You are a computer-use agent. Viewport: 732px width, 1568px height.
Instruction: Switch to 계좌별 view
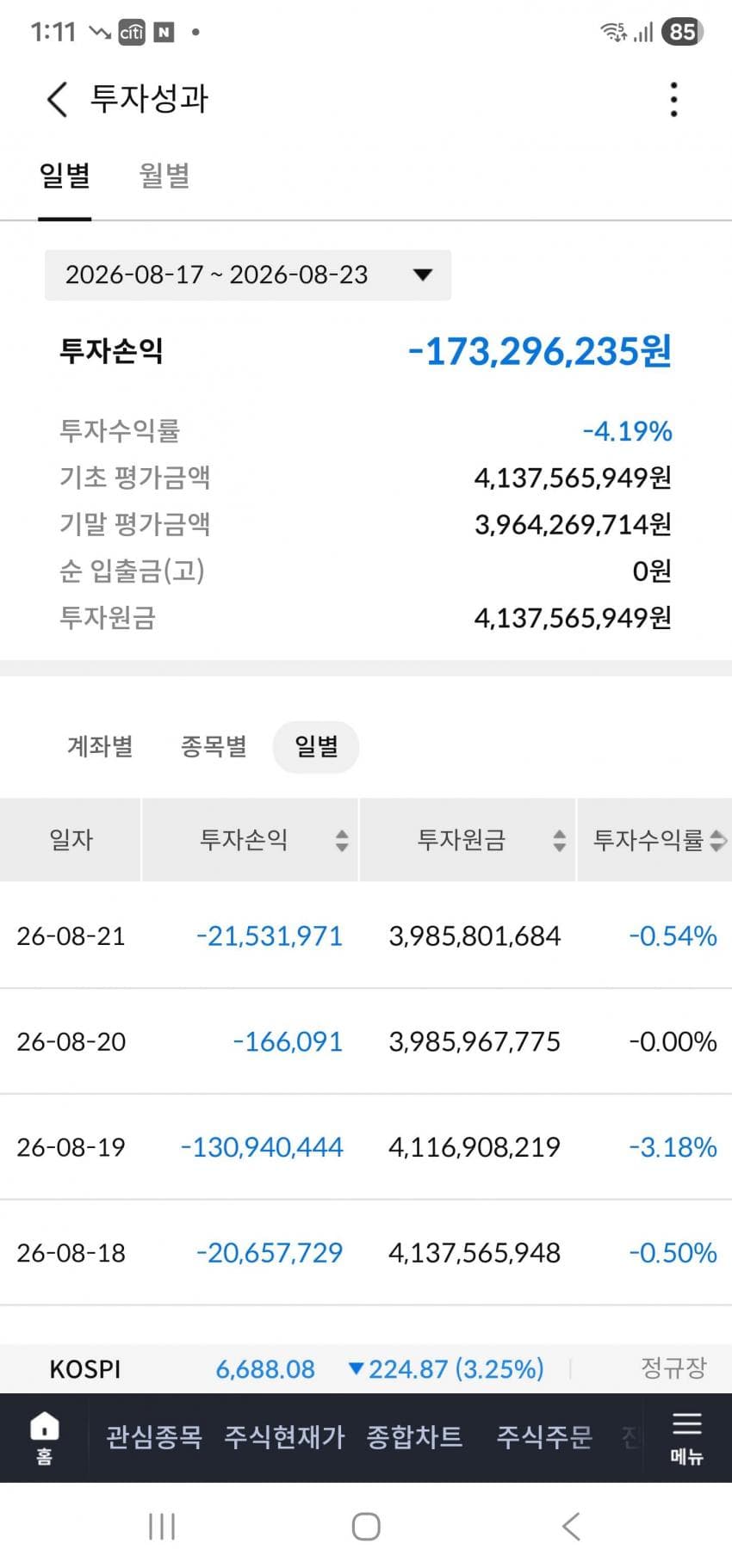[x=100, y=746]
